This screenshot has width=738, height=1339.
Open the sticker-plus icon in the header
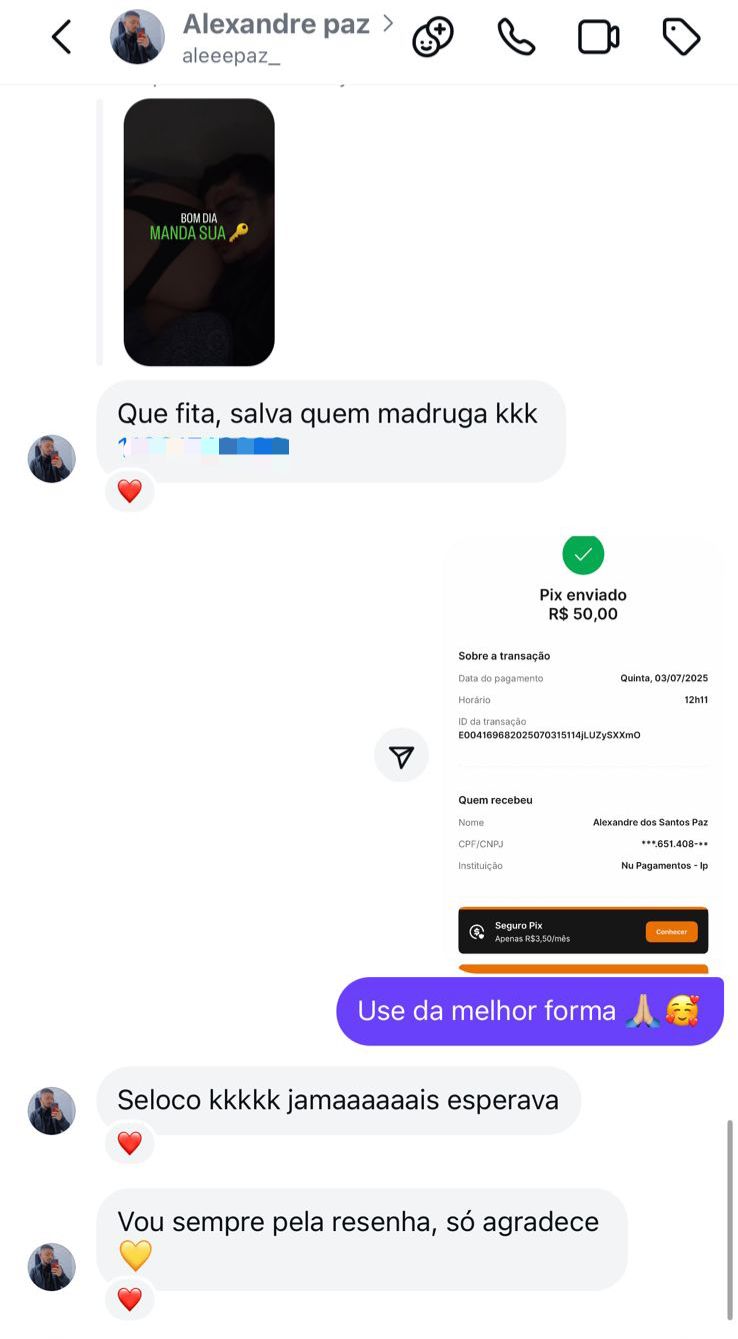click(433, 38)
